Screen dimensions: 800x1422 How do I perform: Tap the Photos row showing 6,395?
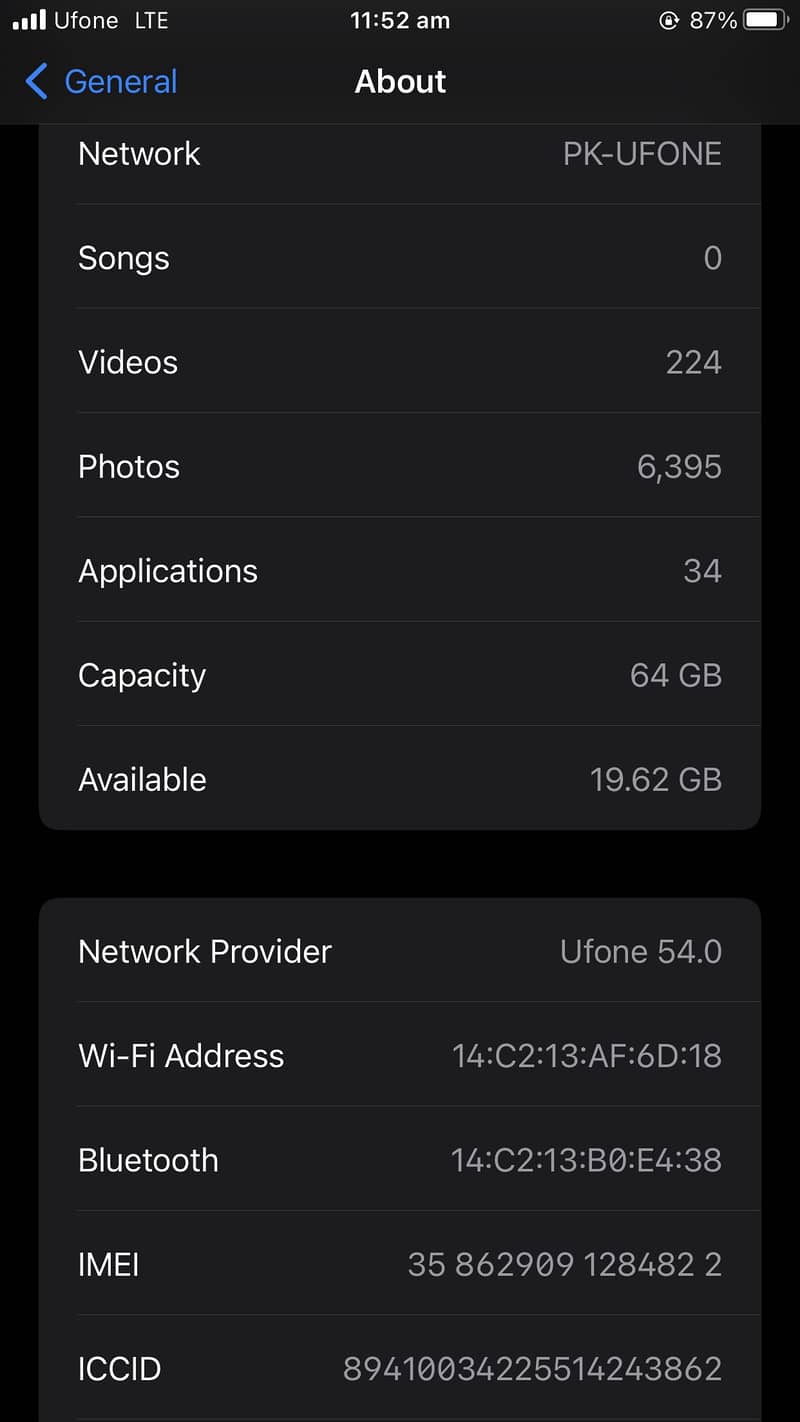coord(400,466)
